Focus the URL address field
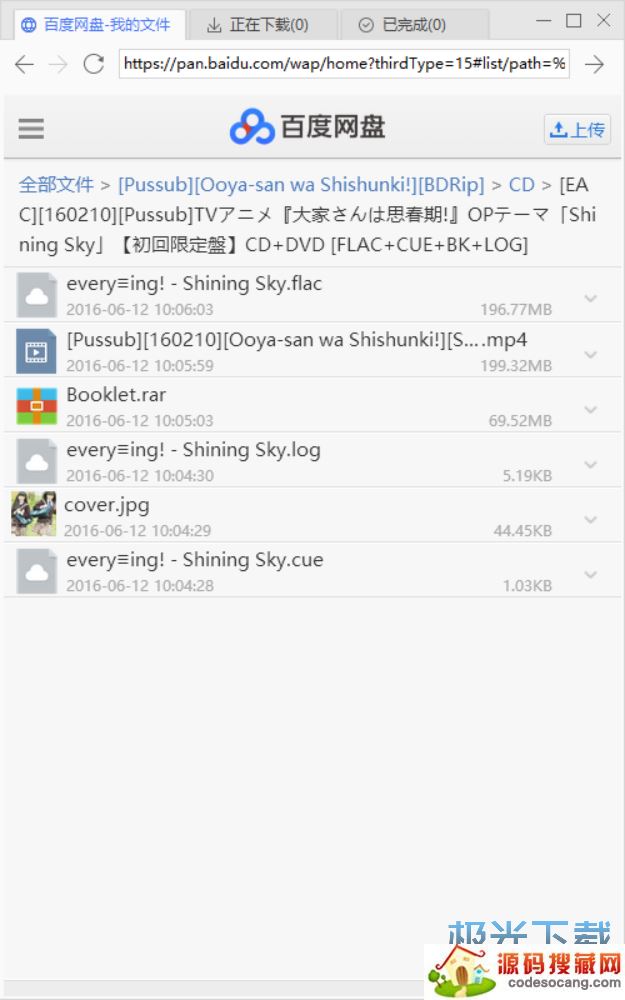Image resolution: width=625 pixels, height=1000 pixels. pyautogui.click(x=343, y=64)
